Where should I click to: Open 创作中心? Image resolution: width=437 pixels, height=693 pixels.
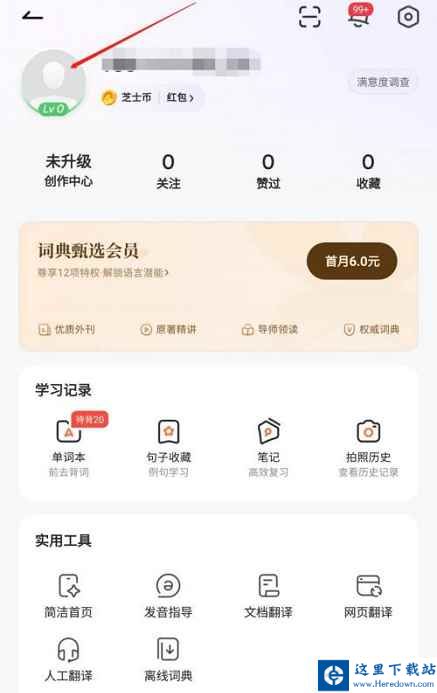point(68,171)
